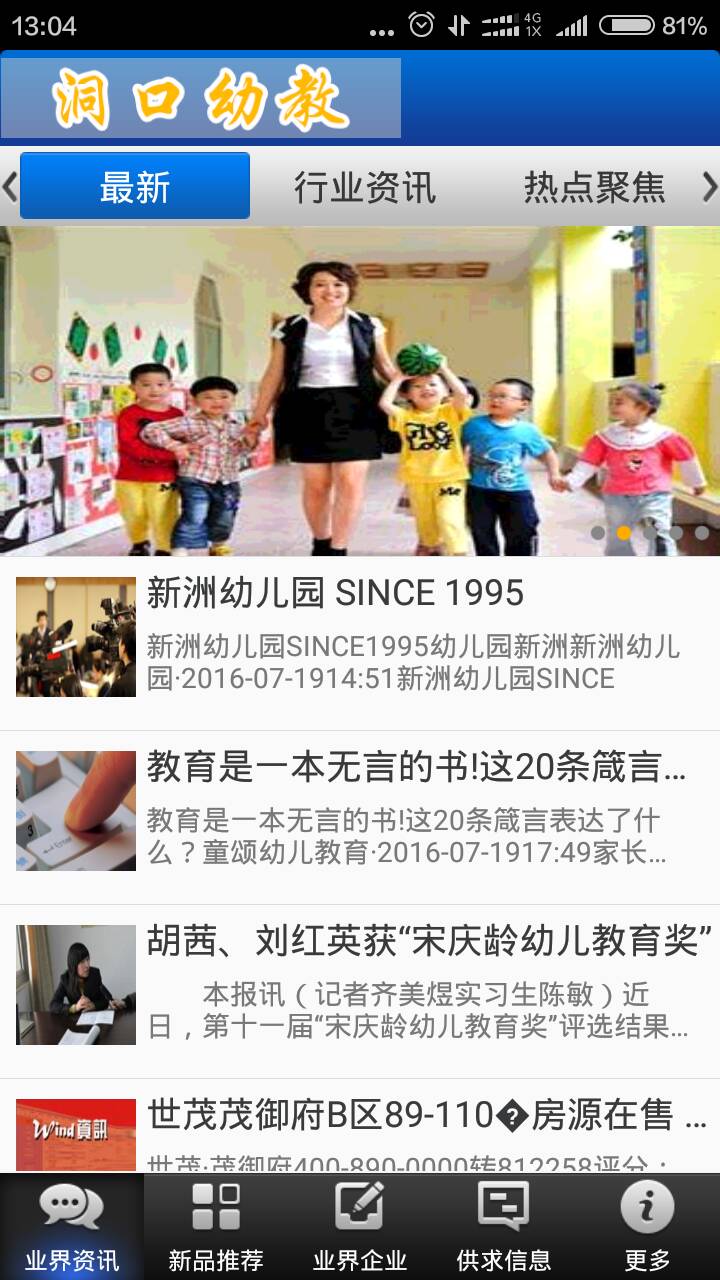Show the 供求信息 section

pos(504,1228)
